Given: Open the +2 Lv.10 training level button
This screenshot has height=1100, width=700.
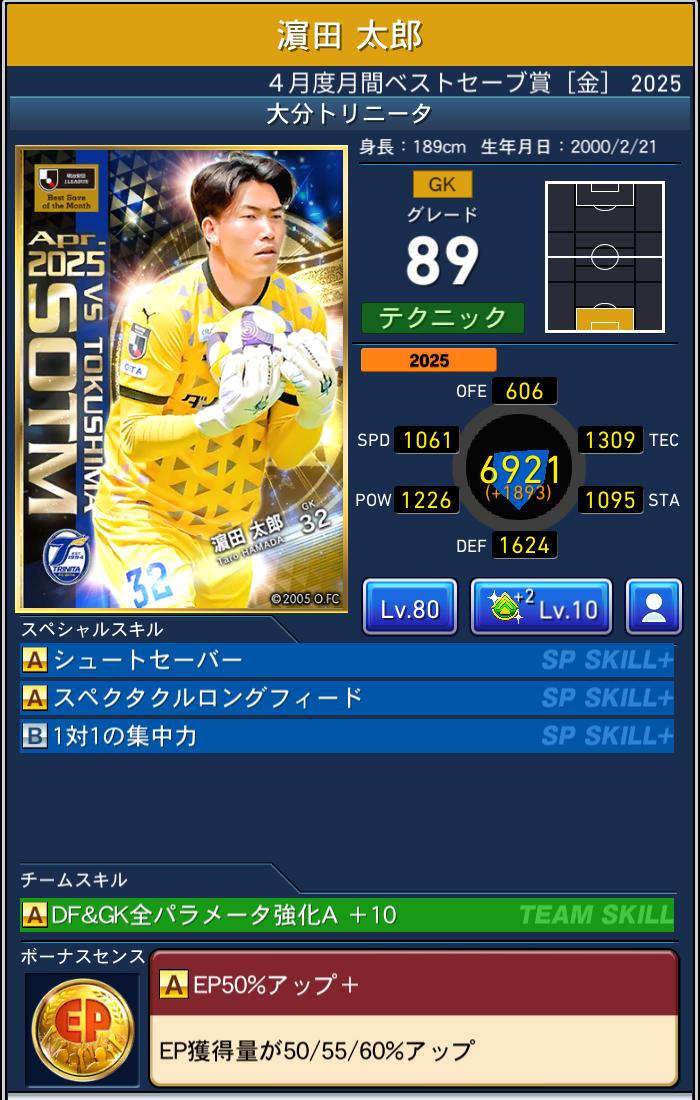Looking at the screenshot, I should (541, 607).
